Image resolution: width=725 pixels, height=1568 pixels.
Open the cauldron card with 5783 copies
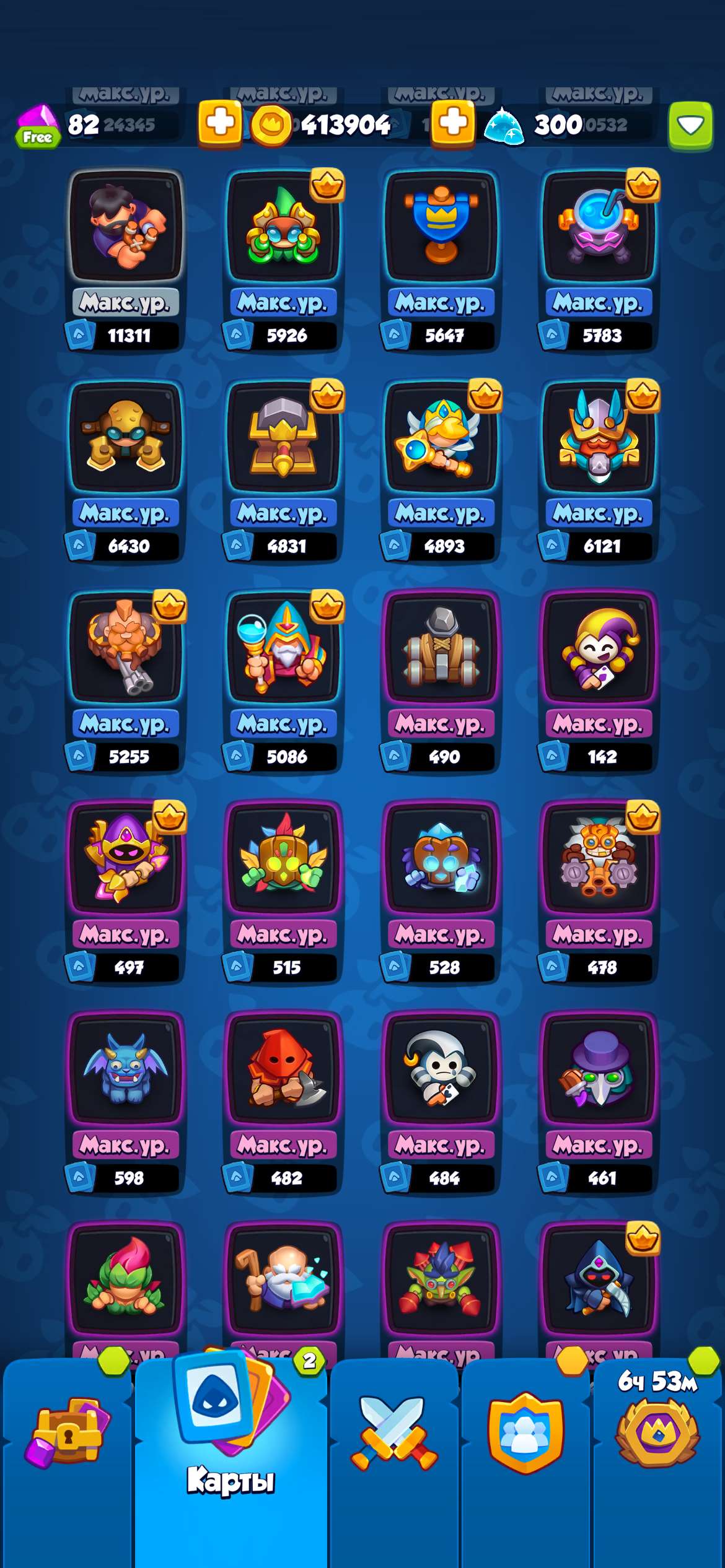coord(599,228)
